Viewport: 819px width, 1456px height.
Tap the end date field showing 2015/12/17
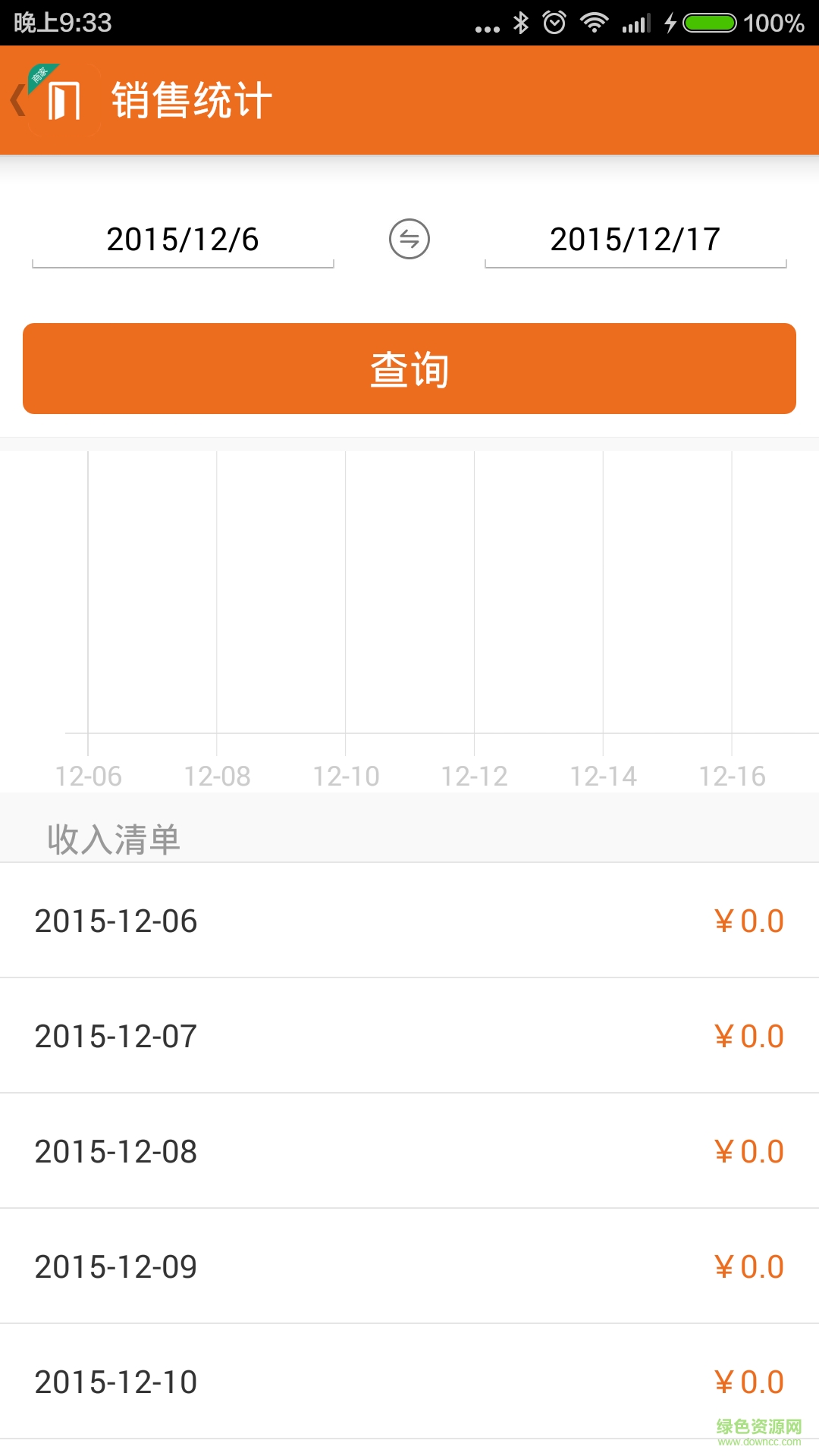tap(635, 239)
